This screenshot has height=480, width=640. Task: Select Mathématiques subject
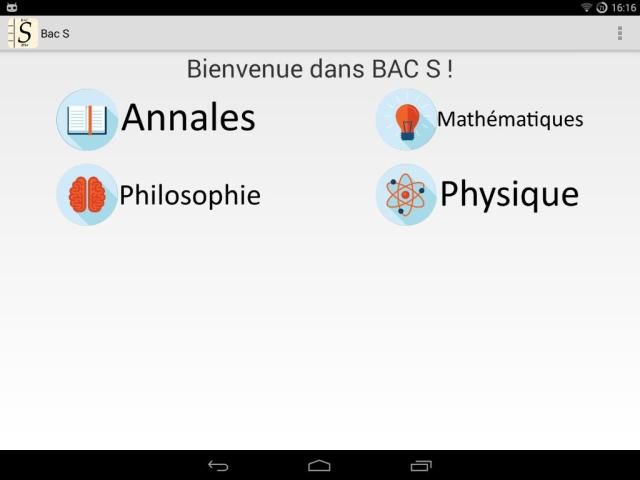click(480, 120)
